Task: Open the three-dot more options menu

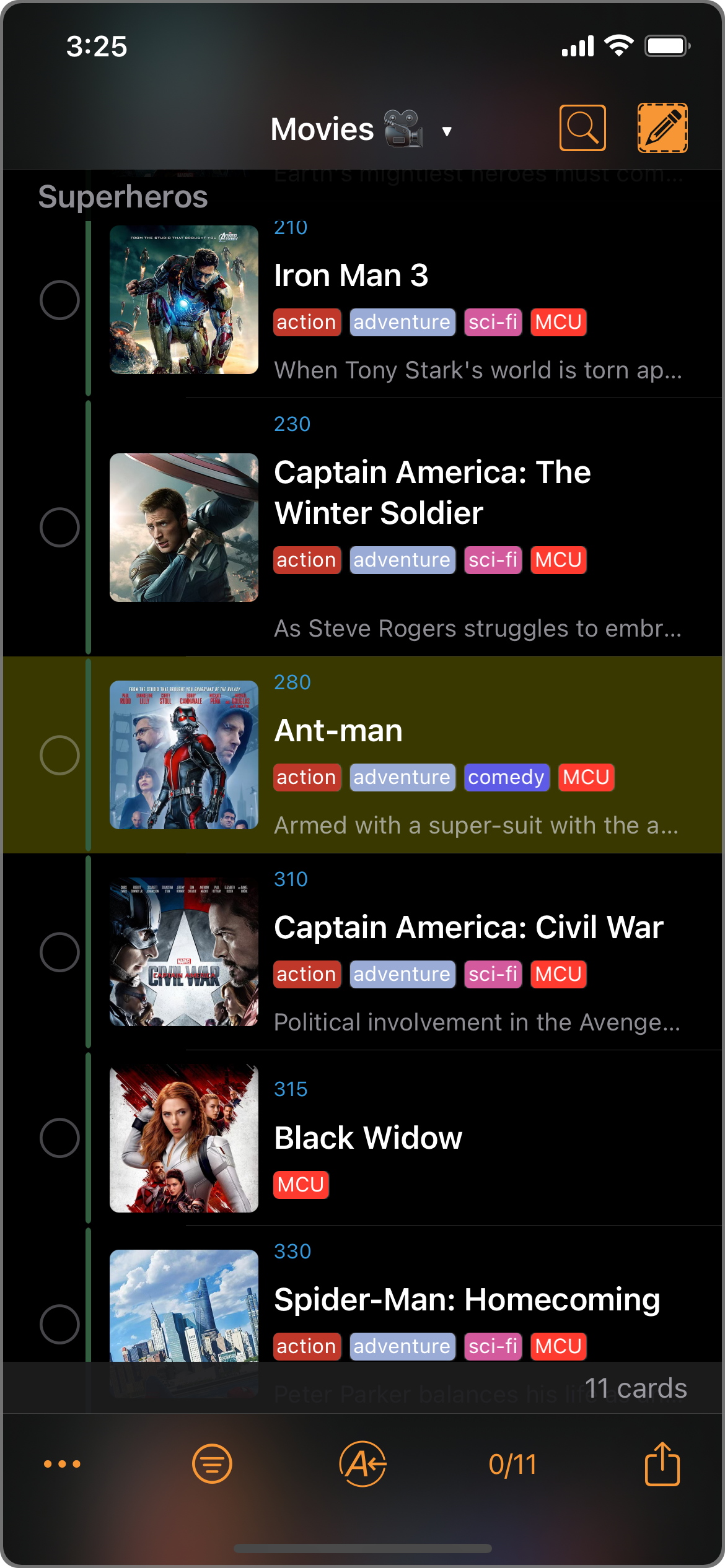Action: 62,1464
